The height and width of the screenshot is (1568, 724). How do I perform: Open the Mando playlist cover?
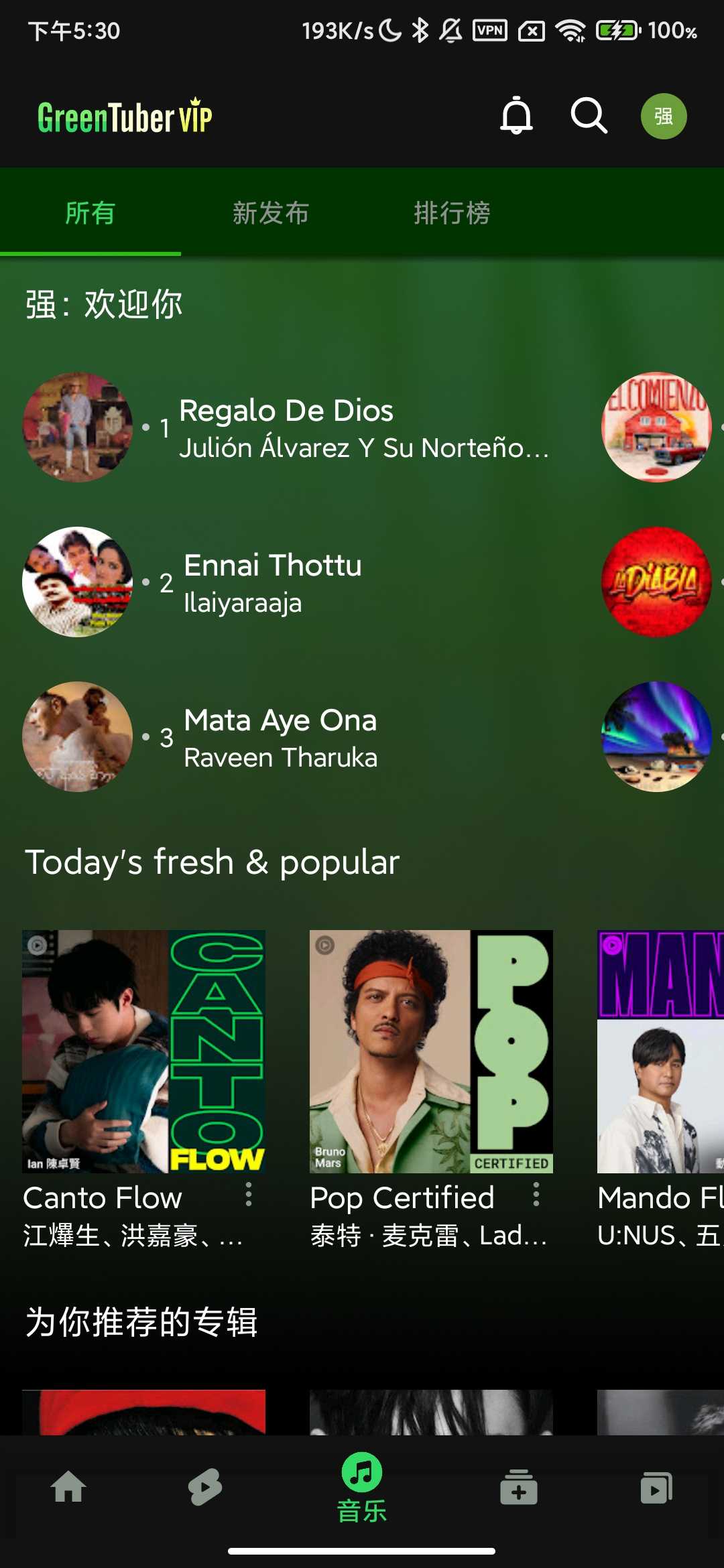(660, 1051)
